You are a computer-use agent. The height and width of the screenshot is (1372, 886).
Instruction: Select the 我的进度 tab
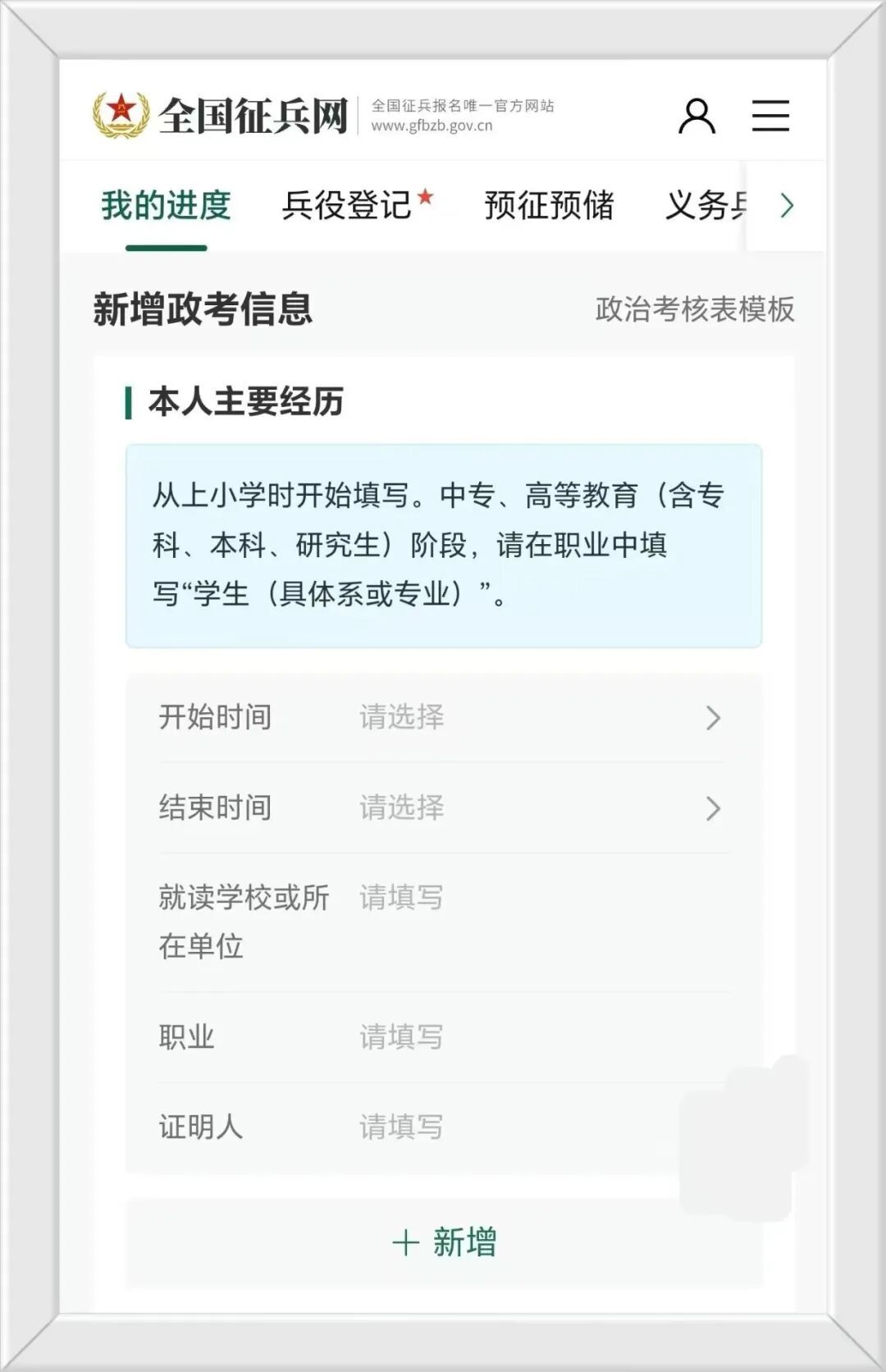167,205
